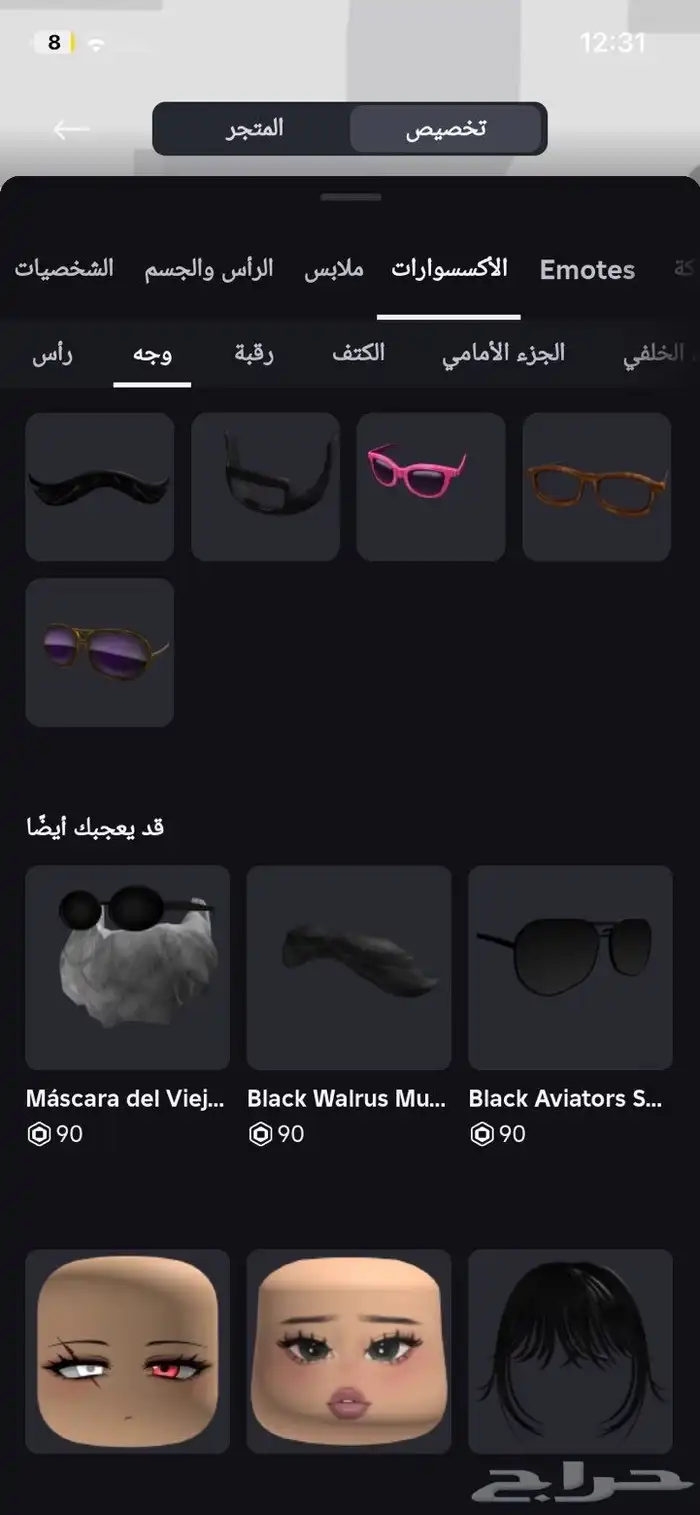Equip the purple aviator sunglasses
This screenshot has width=700, height=1515.
click(x=100, y=652)
